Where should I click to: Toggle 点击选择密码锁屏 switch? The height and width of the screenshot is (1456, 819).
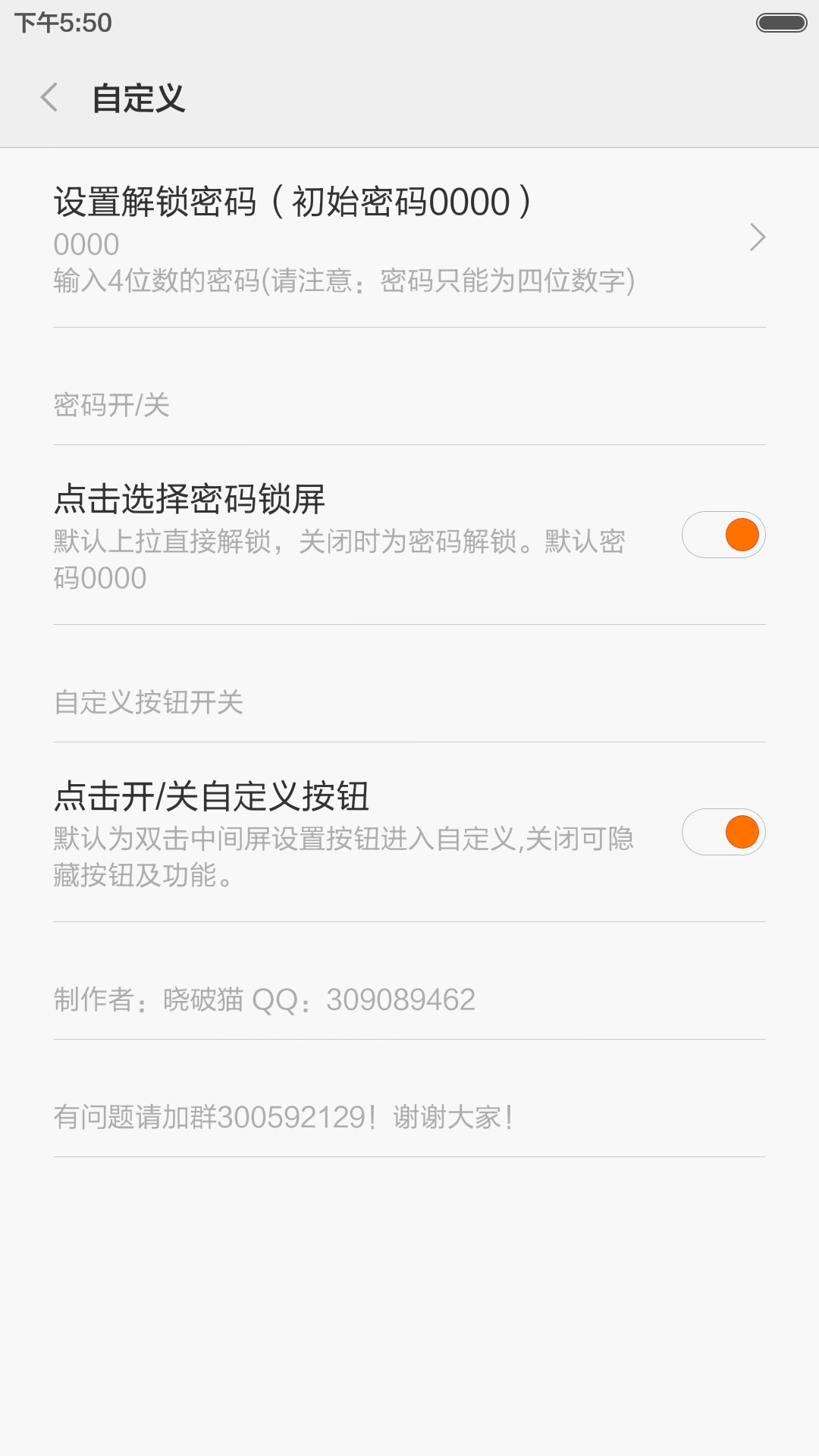(723, 535)
